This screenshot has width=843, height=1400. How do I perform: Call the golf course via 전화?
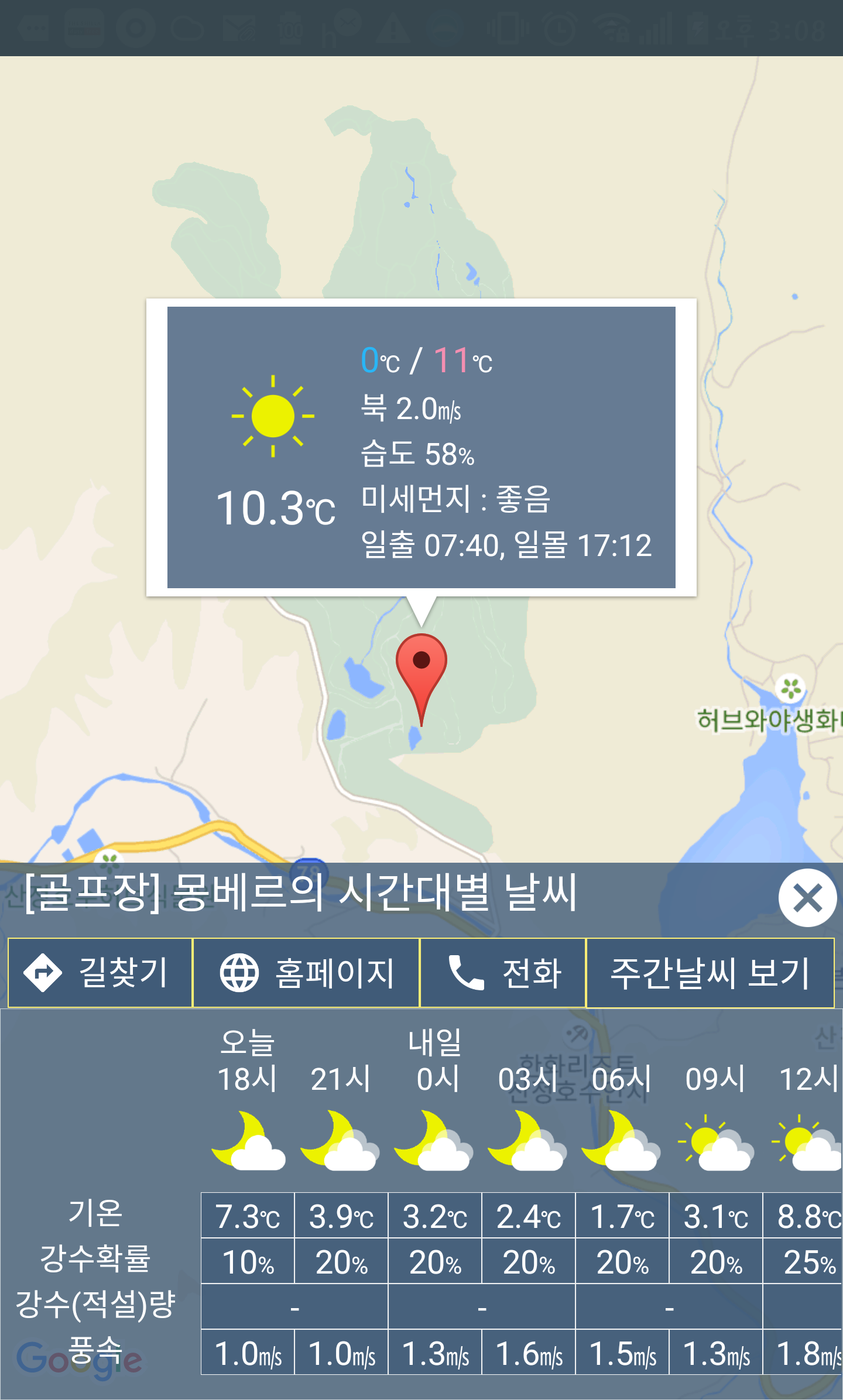pos(503,973)
